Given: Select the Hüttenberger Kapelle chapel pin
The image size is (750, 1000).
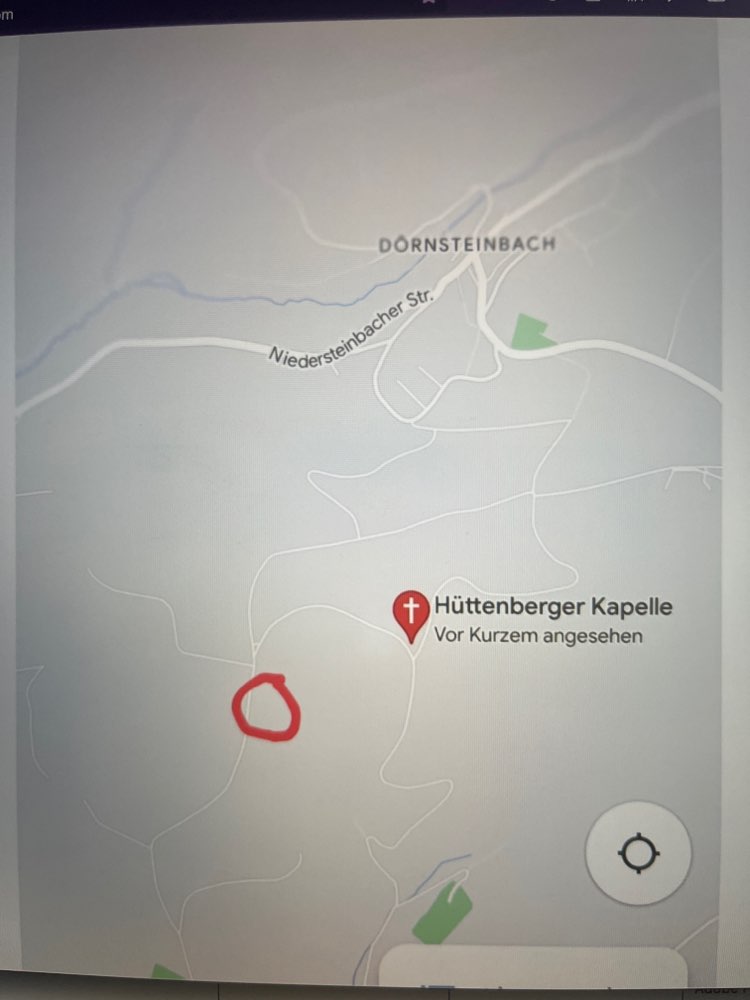Looking at the screenshot, I should pyautogui.click(x=412, y=610).
